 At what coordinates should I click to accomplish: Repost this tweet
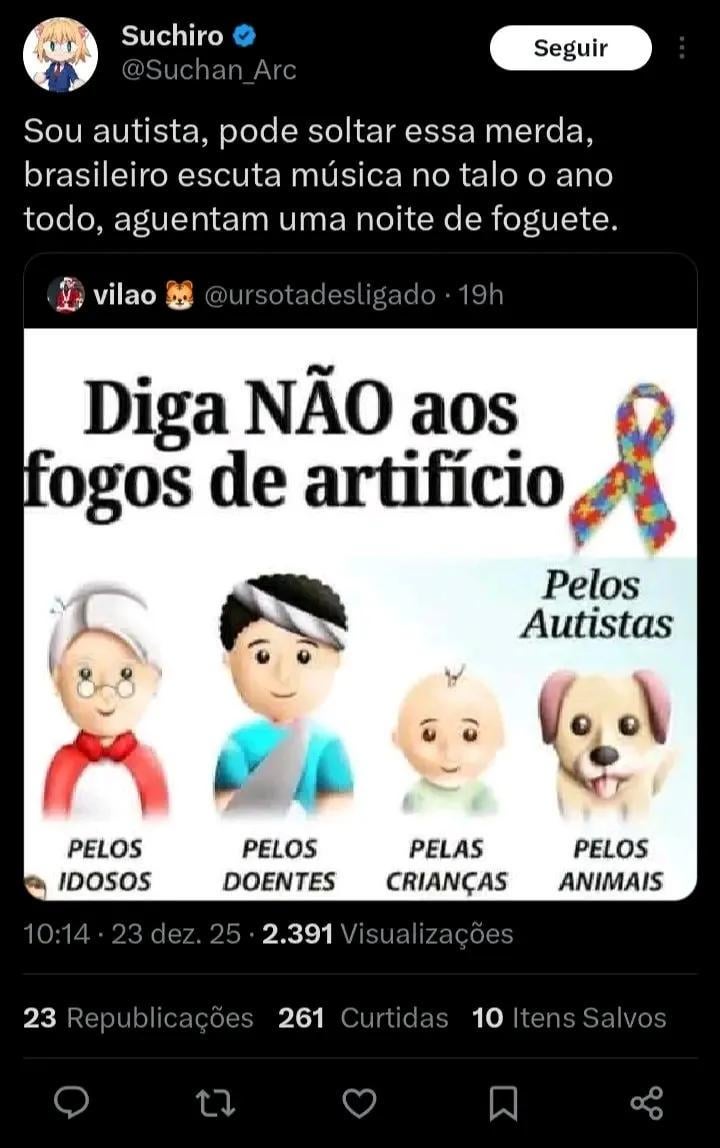click(x=215, y=1102)
